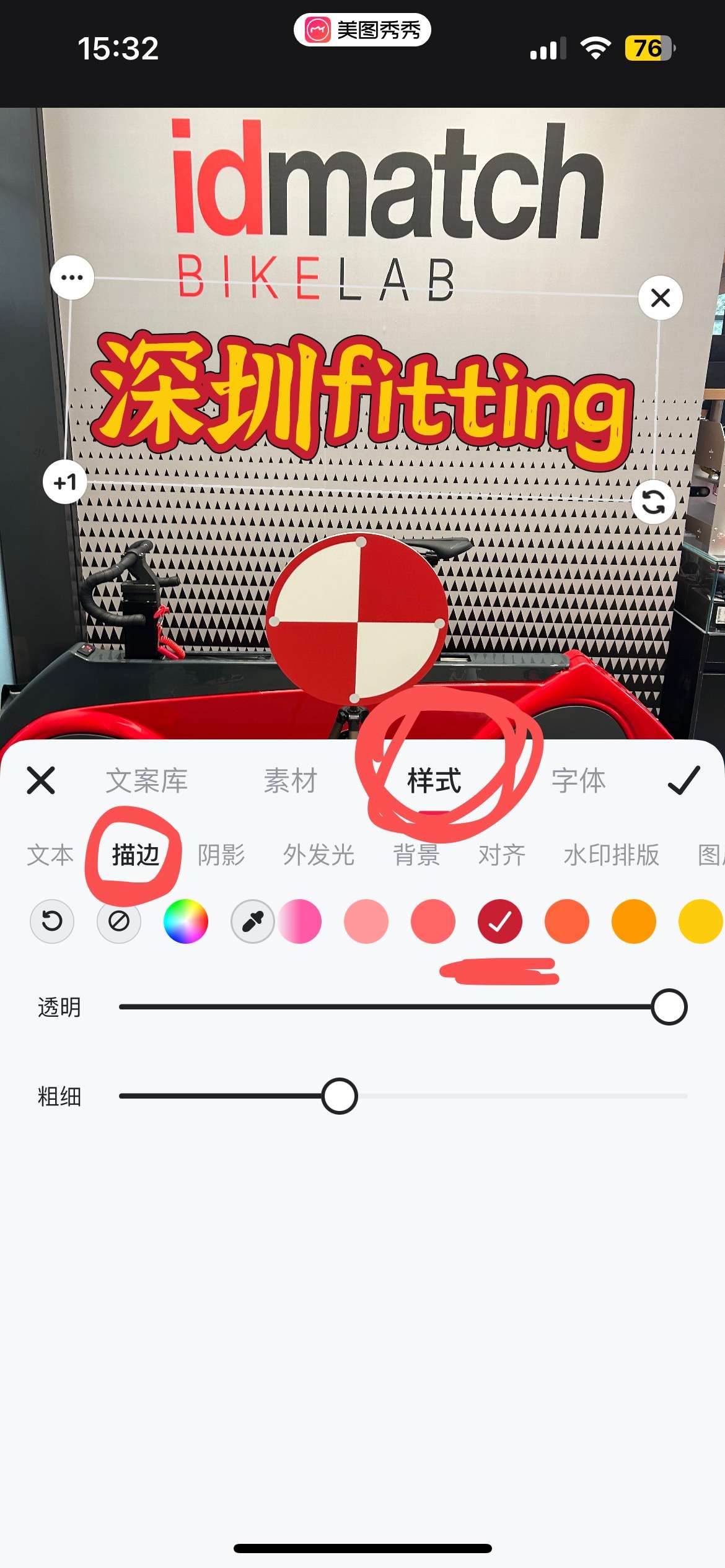
Task: Reset the stroke color
Action: click(x=52, y=921)
